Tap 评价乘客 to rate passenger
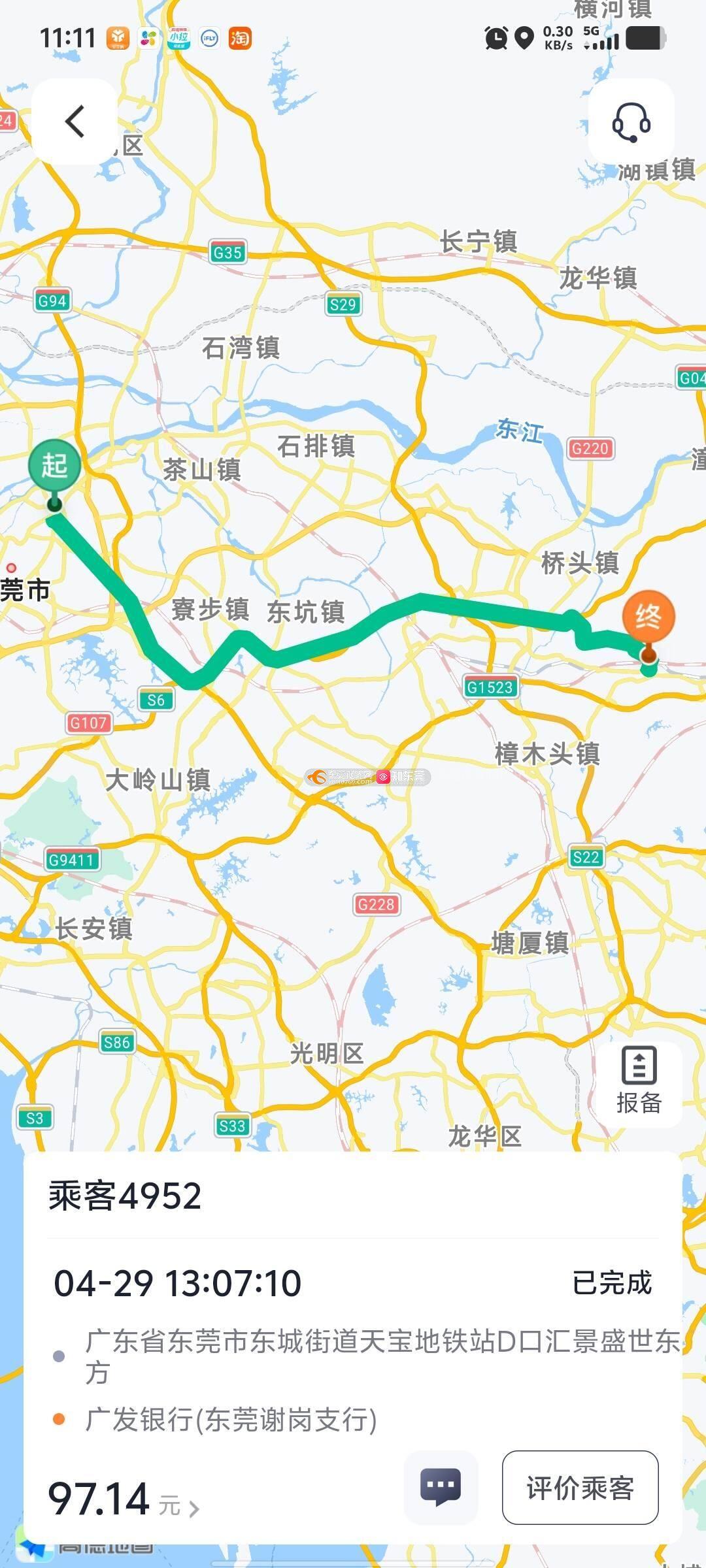Viewport: 706px width, 1568px height. (x=580, y=1488)
